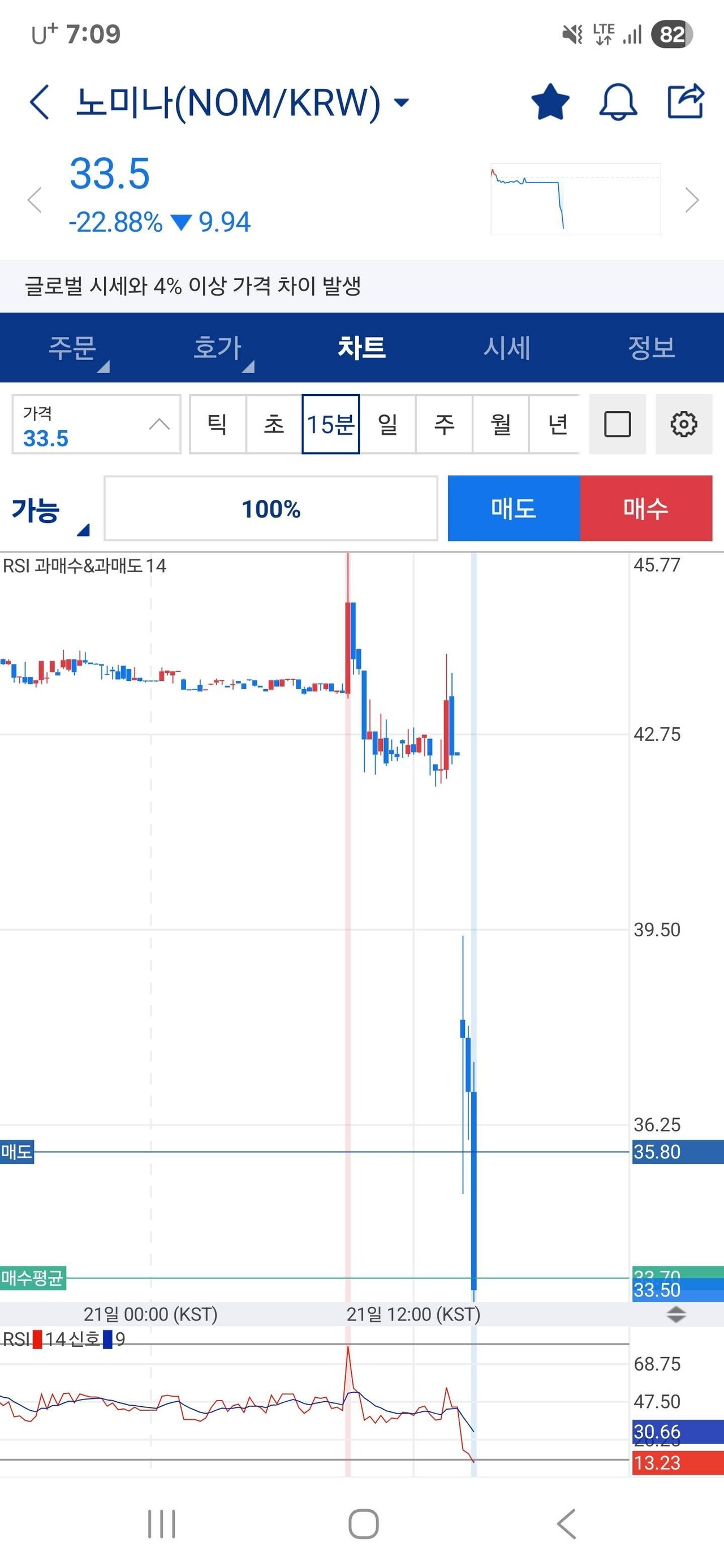
Task: Select the 일 chart interval
Action: [x=387, y=424]
